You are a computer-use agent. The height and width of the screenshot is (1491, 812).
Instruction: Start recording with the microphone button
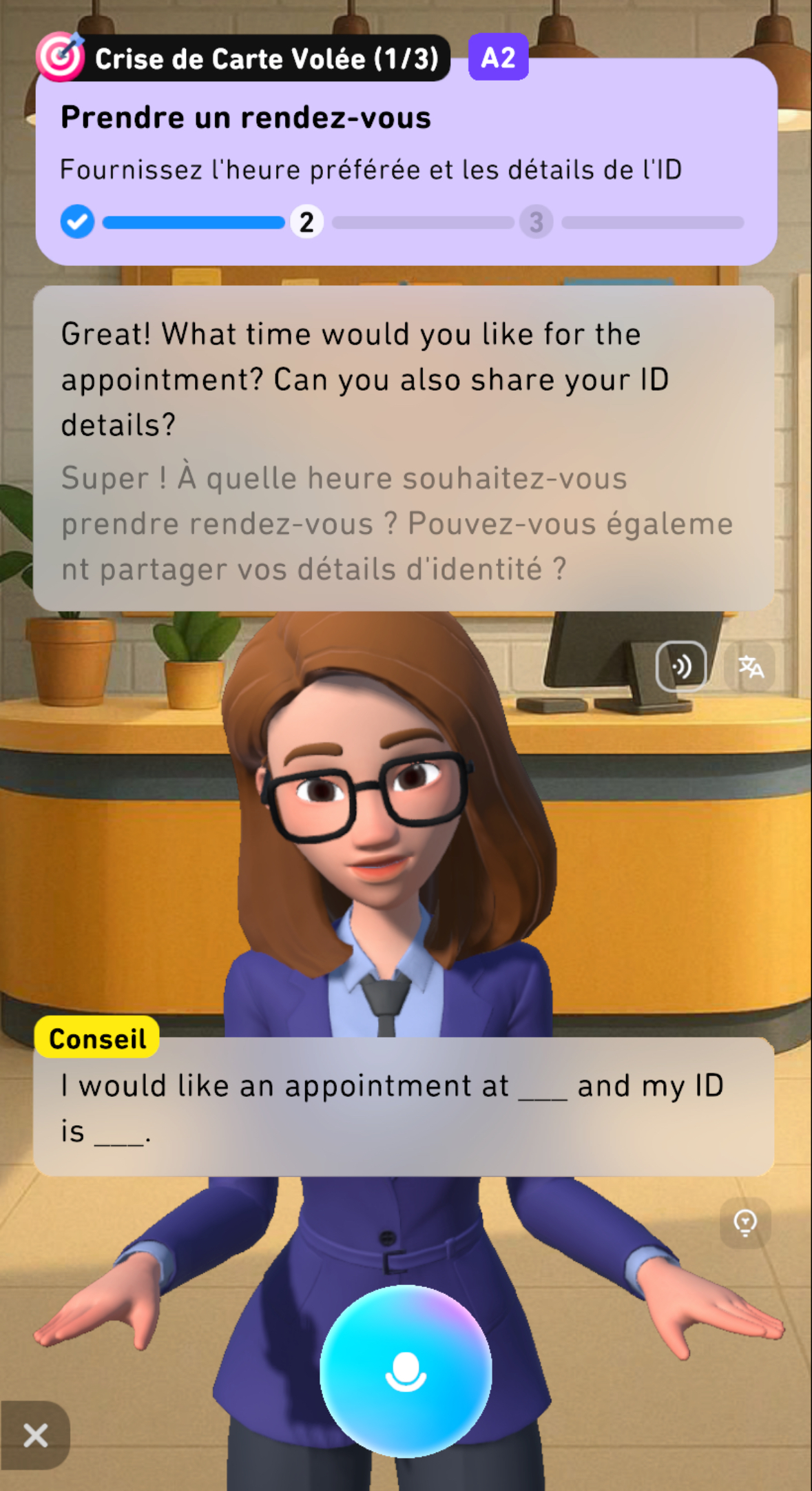tap(406, 1371)
